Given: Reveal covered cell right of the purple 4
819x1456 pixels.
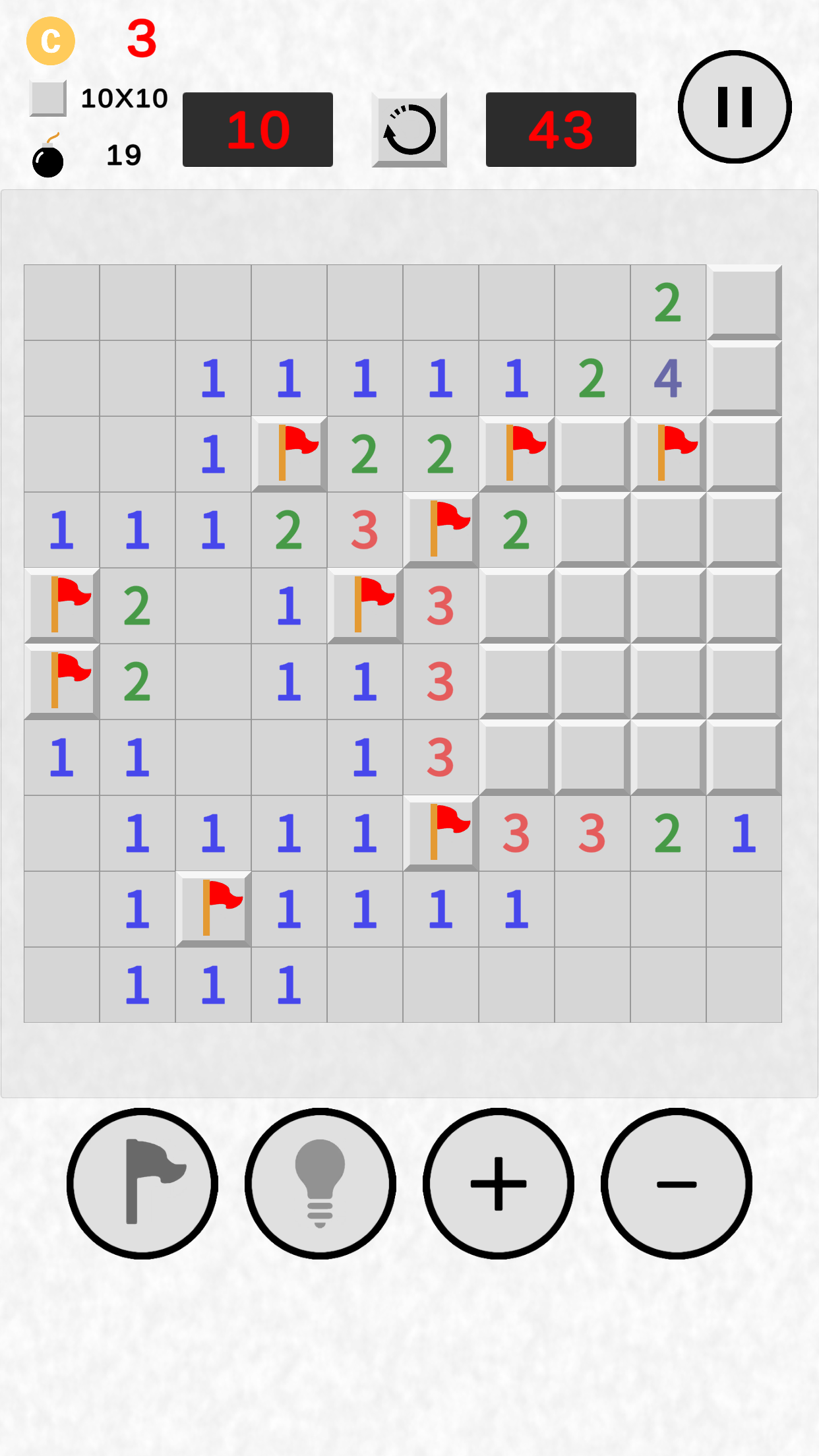Looking at the screenshot, I should click(x=744, y=378).
